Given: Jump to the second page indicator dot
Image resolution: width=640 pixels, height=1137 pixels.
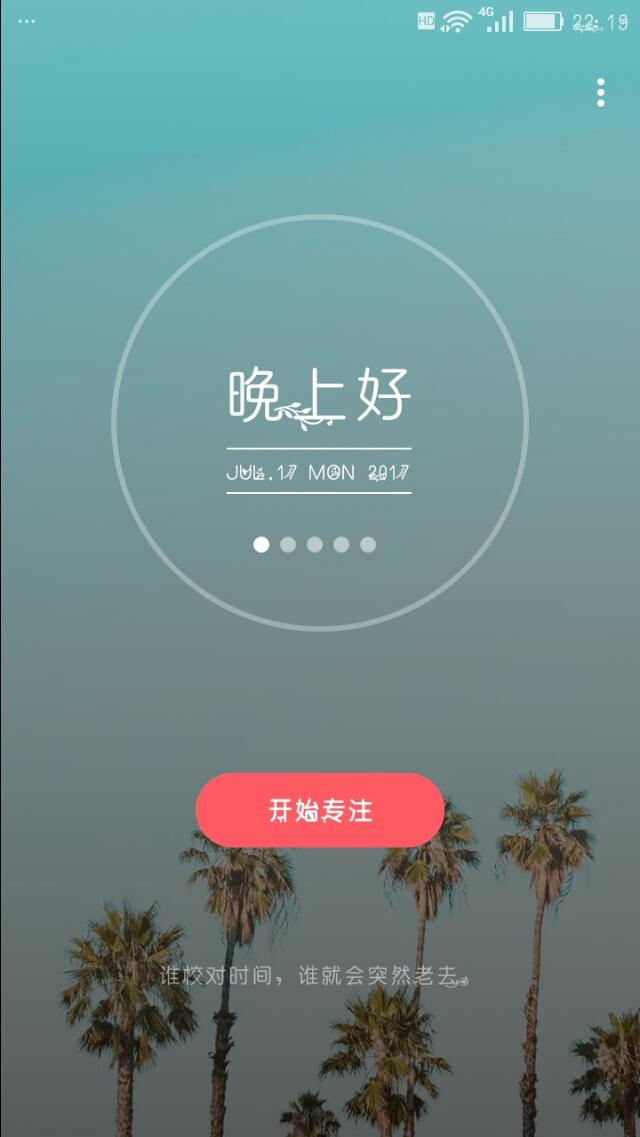Looking at the screenshot, I should (288, 544).
